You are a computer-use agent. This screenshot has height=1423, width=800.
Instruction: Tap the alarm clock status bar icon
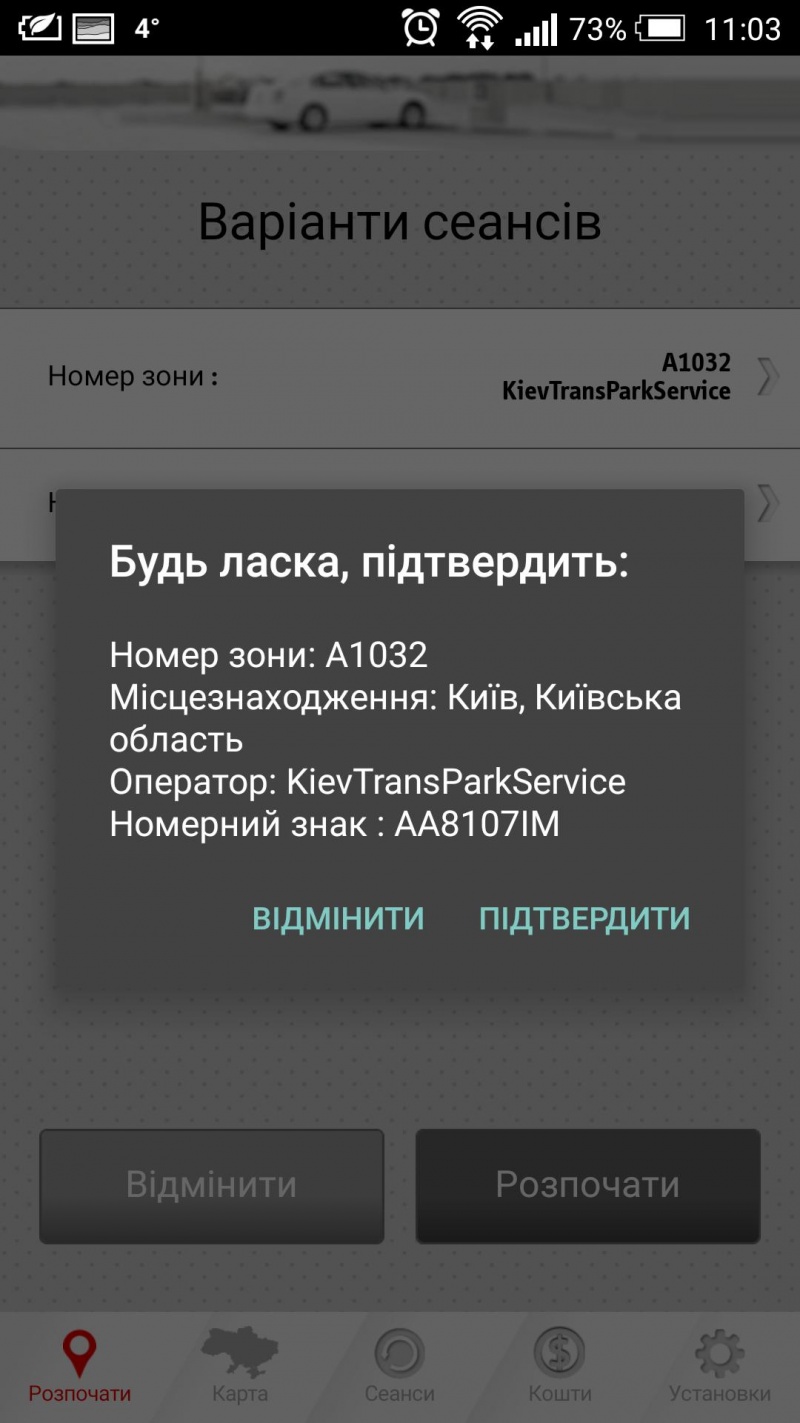pos(420,27)
